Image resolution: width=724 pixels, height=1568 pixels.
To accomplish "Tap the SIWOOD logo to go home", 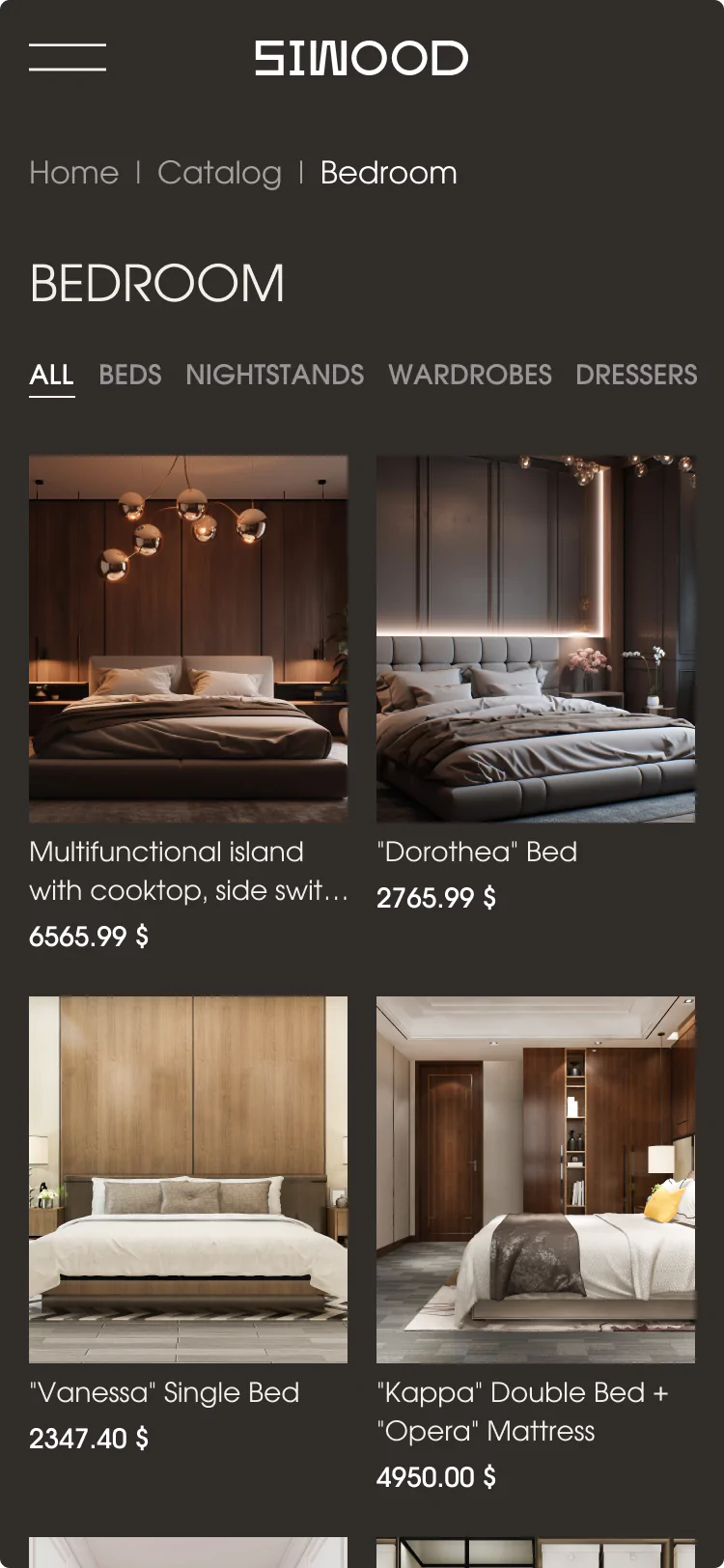I will 362,58.
